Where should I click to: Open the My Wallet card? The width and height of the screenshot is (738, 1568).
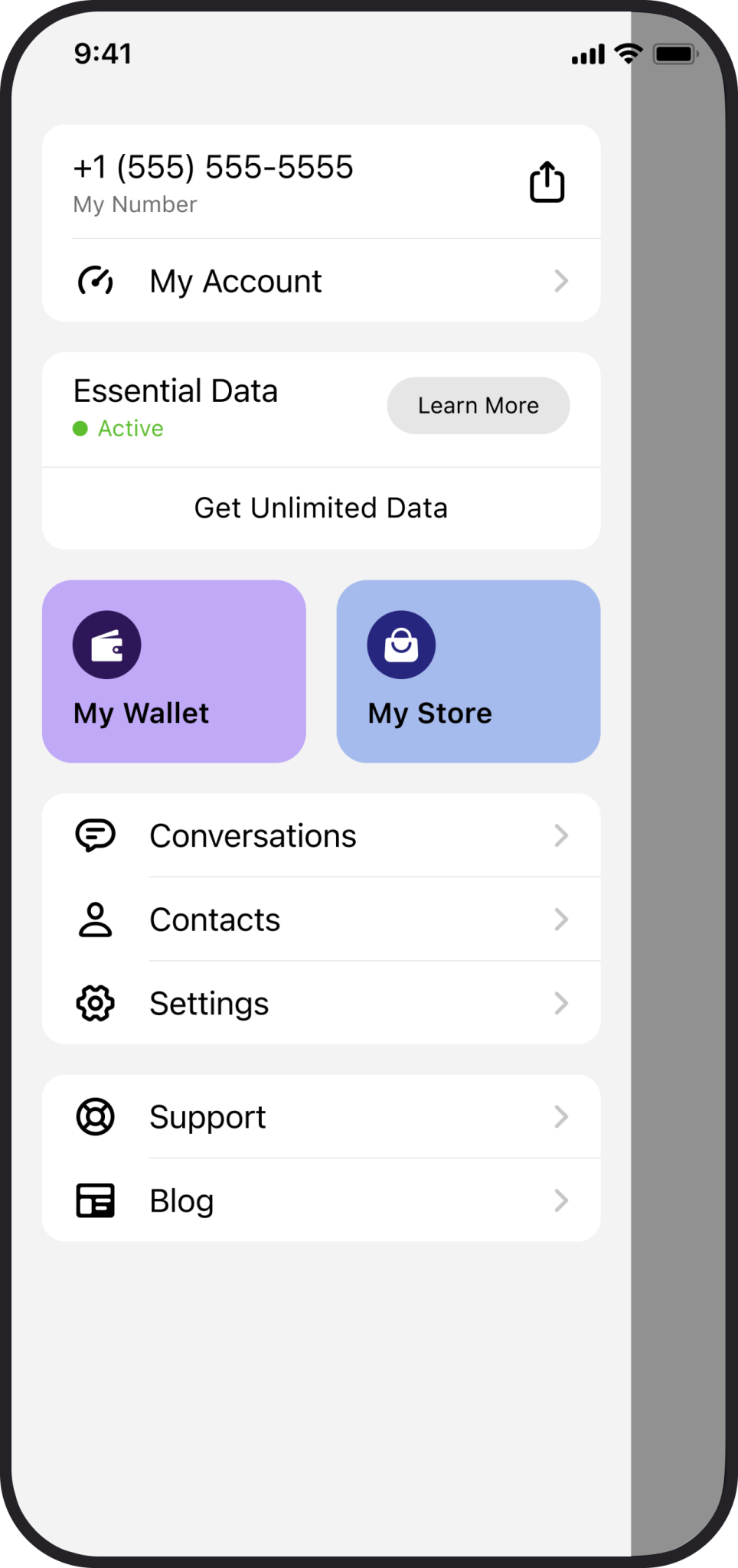174,671
